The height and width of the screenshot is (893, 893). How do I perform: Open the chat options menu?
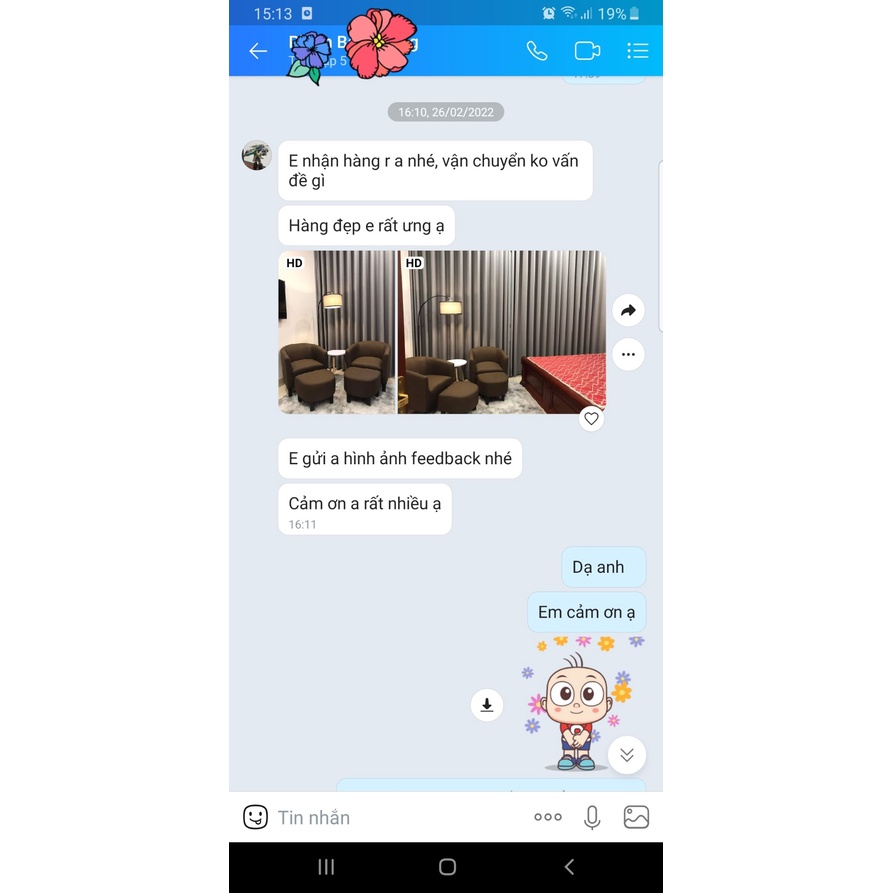tap(637, 51)
